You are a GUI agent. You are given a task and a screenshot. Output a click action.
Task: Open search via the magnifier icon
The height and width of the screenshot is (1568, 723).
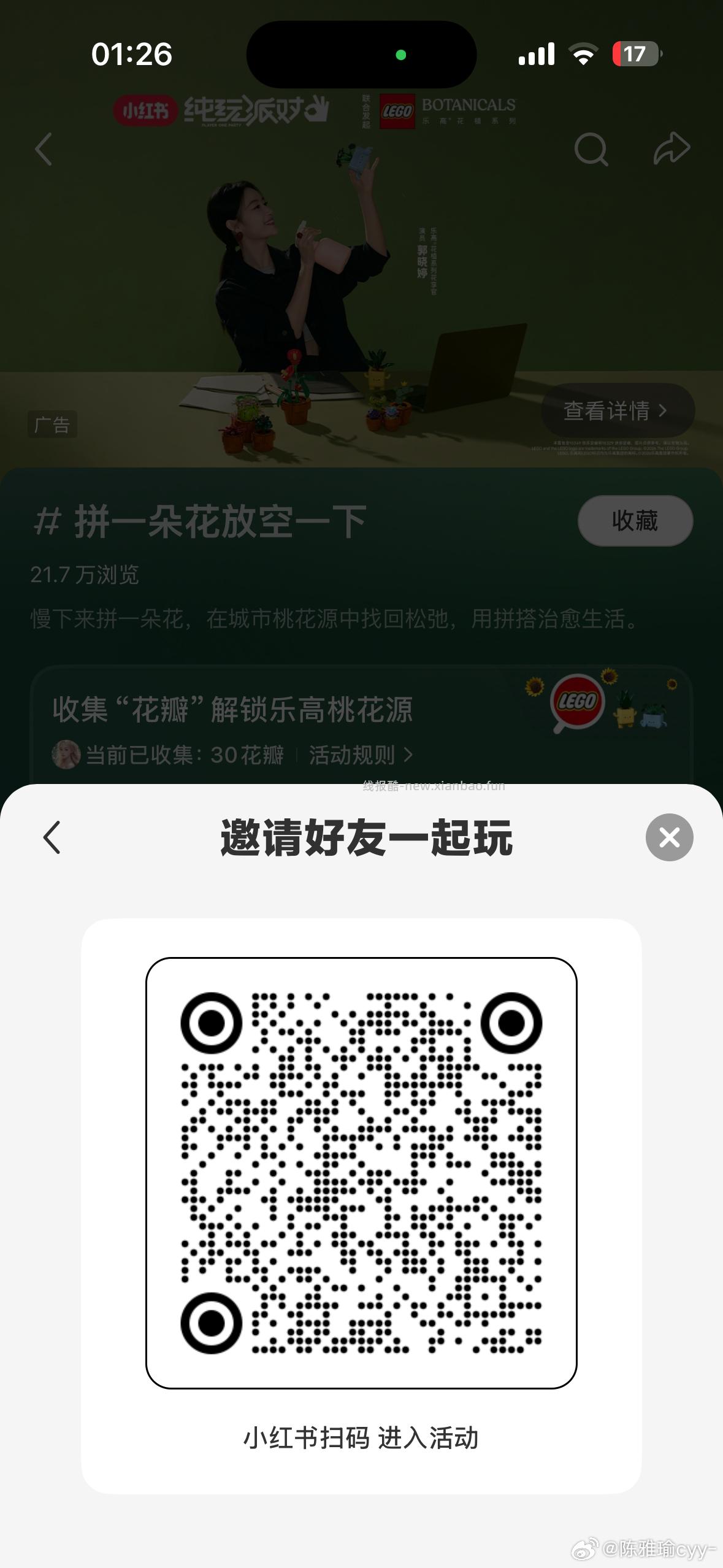point(590,149)
